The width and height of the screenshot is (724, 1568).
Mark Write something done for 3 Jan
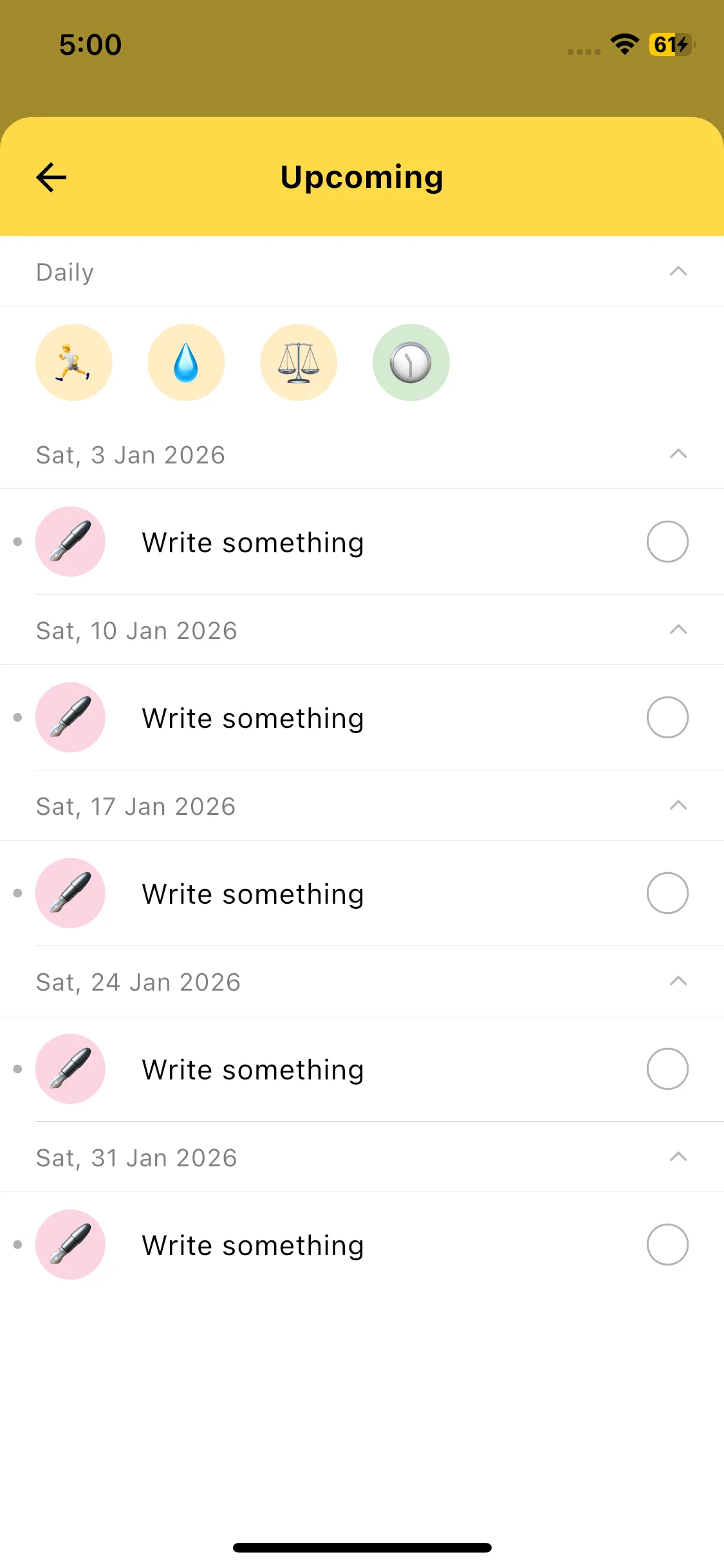[667, 541]
